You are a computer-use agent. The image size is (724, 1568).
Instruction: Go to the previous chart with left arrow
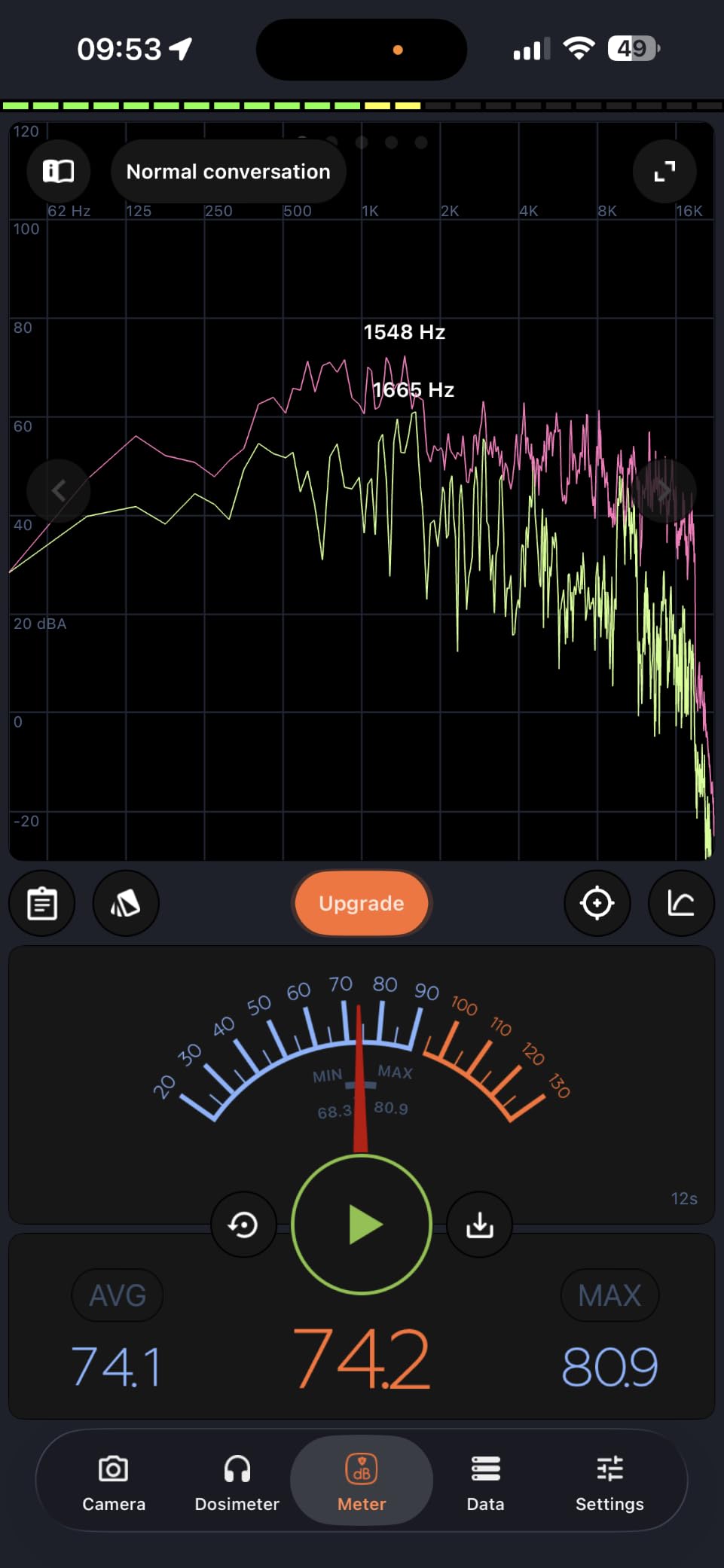point(59,491)
